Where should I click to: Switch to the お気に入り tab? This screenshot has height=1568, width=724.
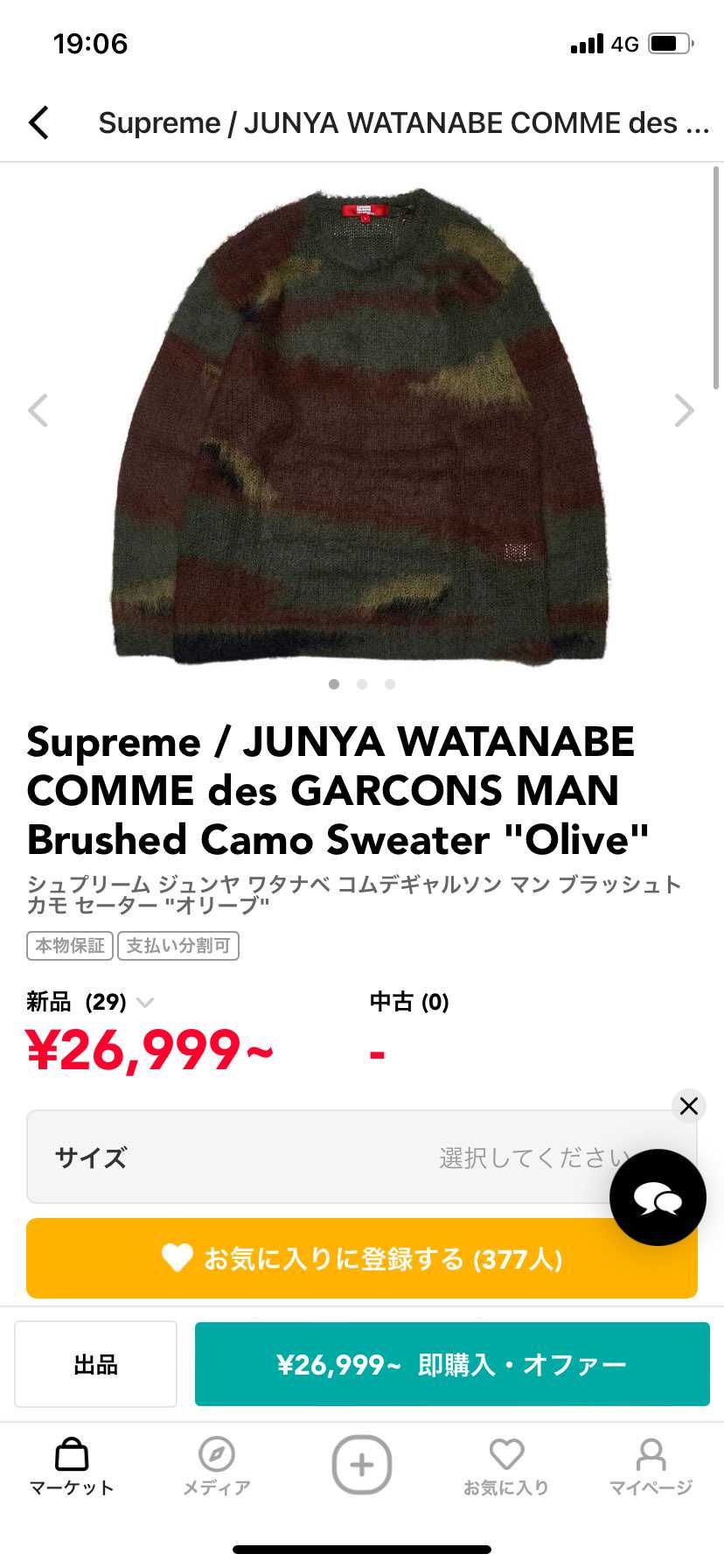coord(506,1466)
